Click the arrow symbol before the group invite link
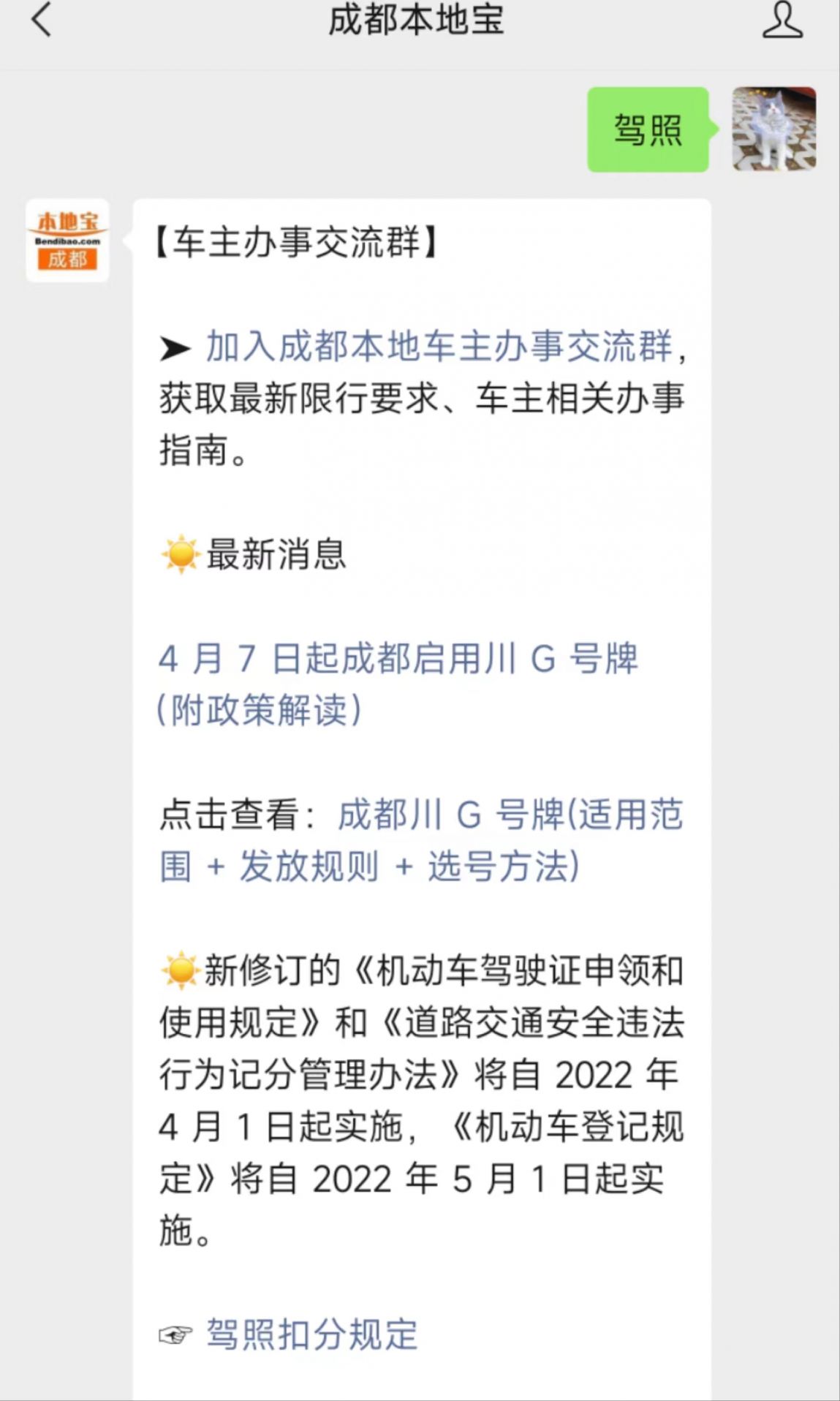 pos(175,349)
